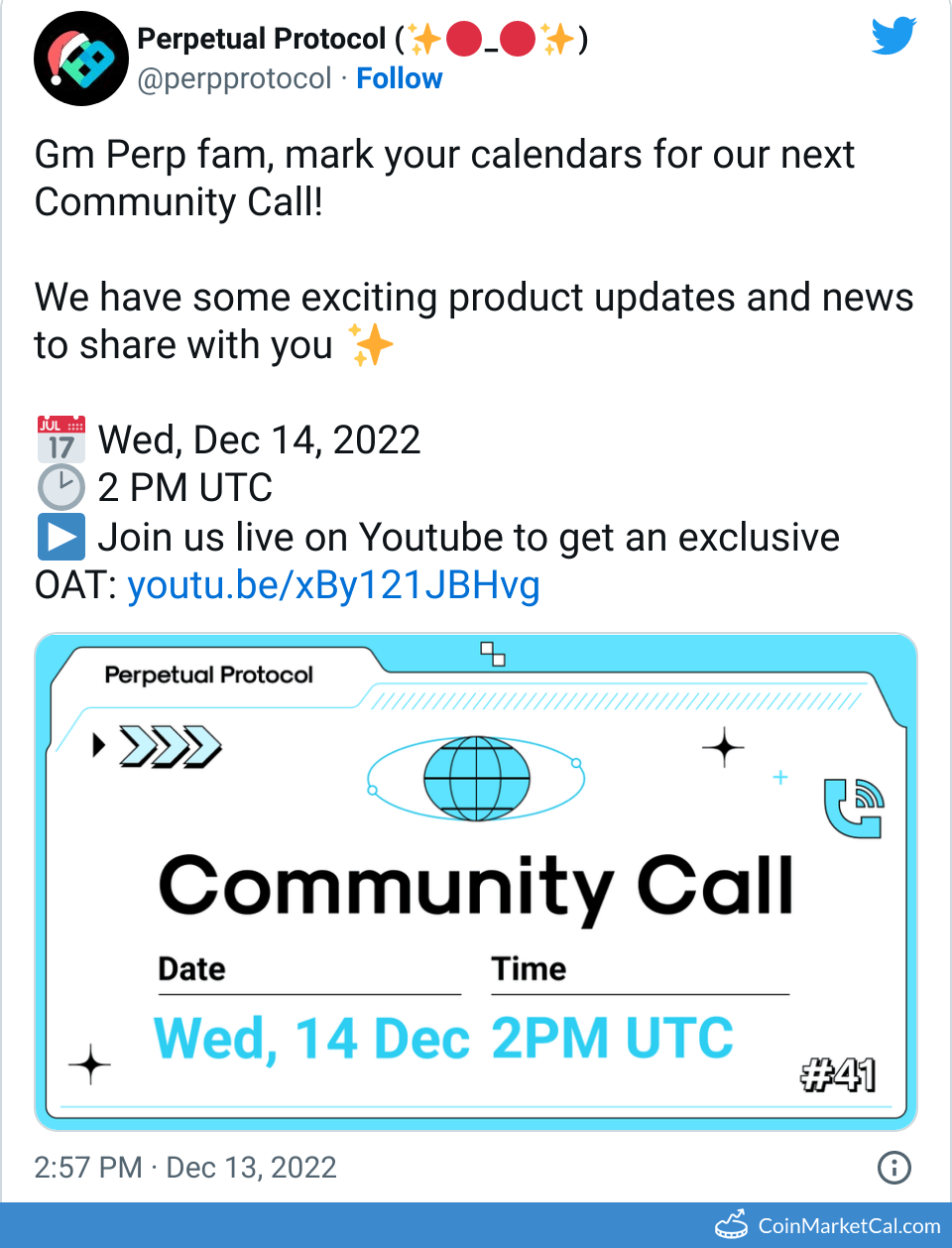Click the Perpetual Protocol display name
This screenshot has height=1248, width=952.
pyautogui.click(x=262, y=39)
